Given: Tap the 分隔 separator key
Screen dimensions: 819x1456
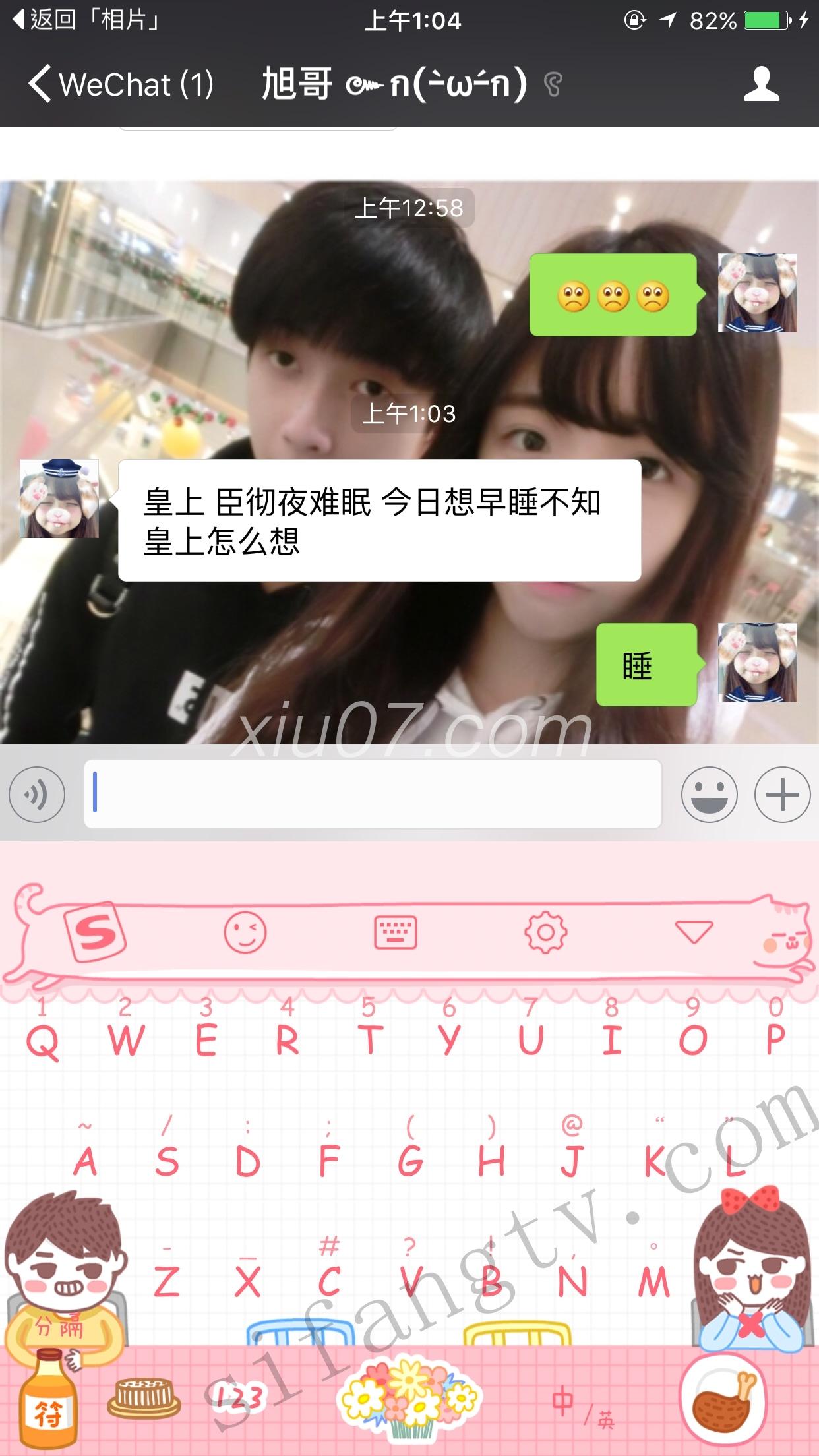Looking at the screenshot, I should (x=59, y=1325).
